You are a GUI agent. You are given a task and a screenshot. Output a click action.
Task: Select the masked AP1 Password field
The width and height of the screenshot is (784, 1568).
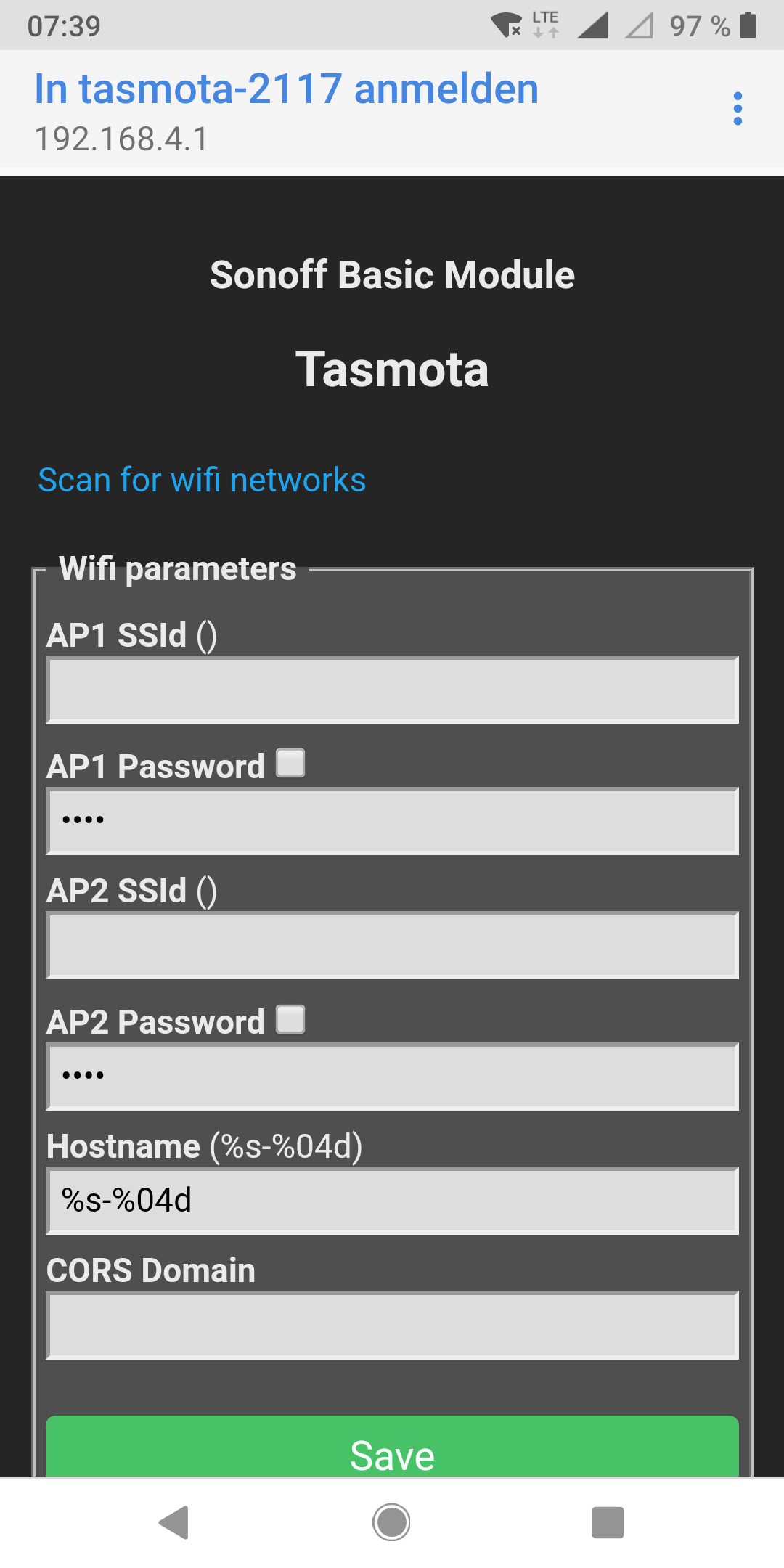[x=392, y=820]
